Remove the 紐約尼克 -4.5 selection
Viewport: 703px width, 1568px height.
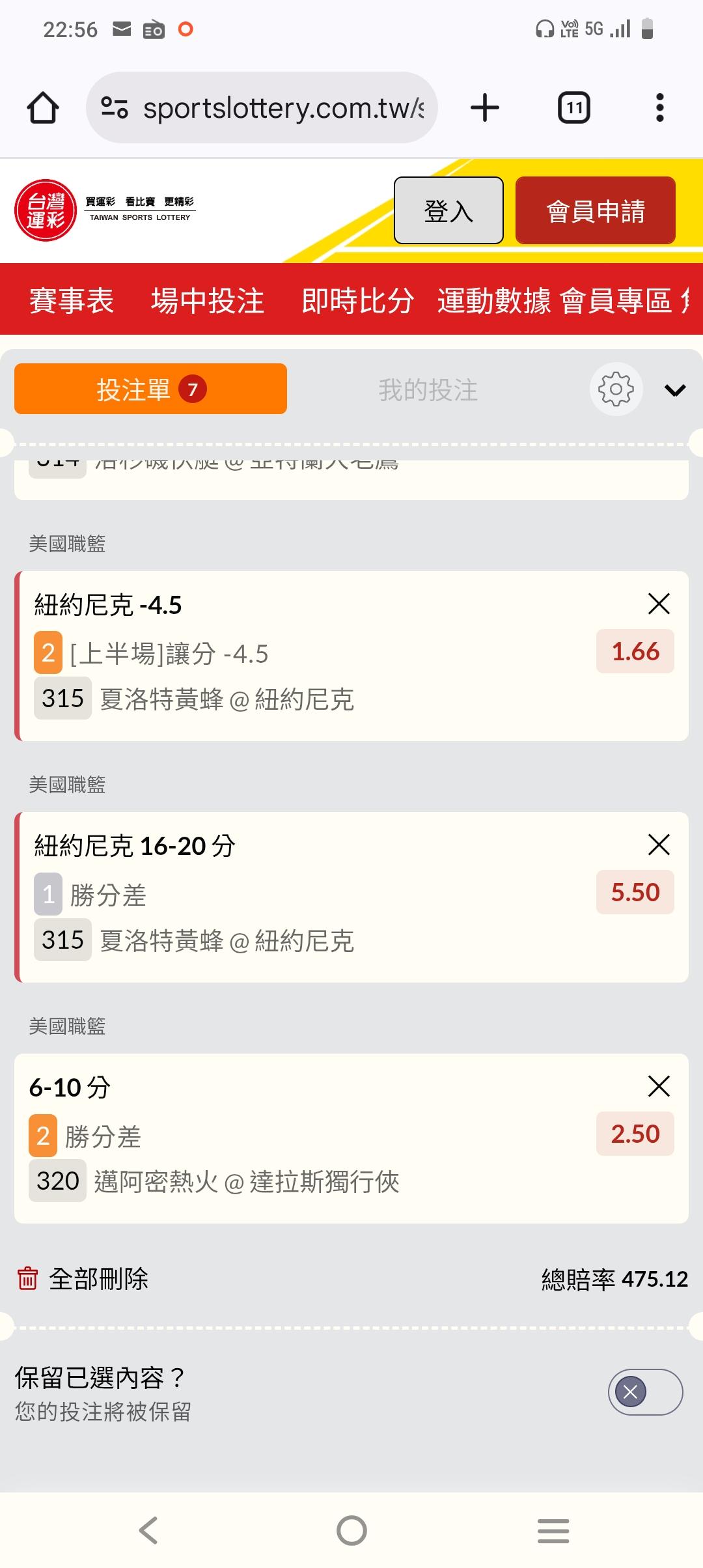click(x=659, y=604)
